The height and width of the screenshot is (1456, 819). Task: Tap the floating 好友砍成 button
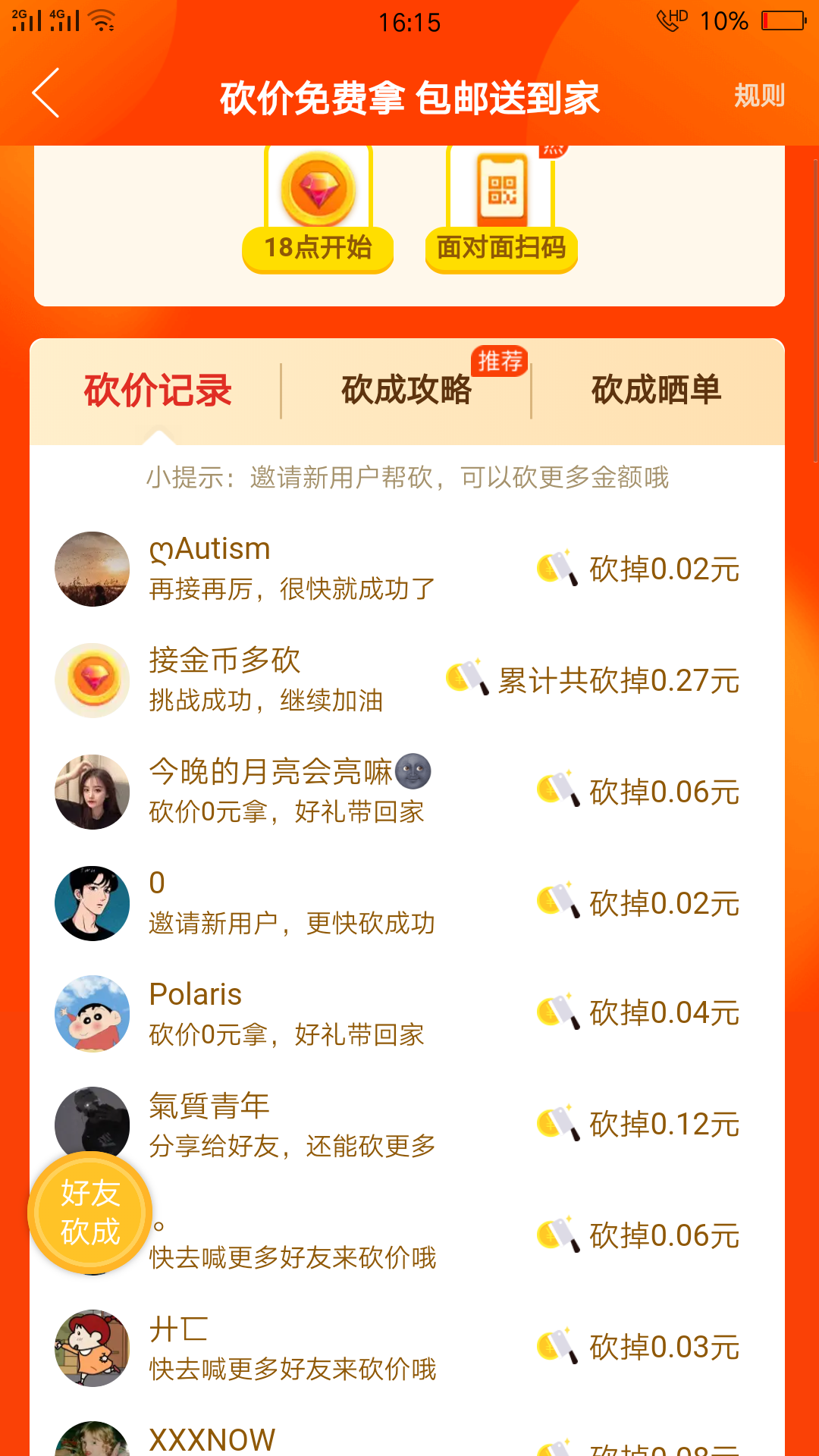pos(90,1213)
